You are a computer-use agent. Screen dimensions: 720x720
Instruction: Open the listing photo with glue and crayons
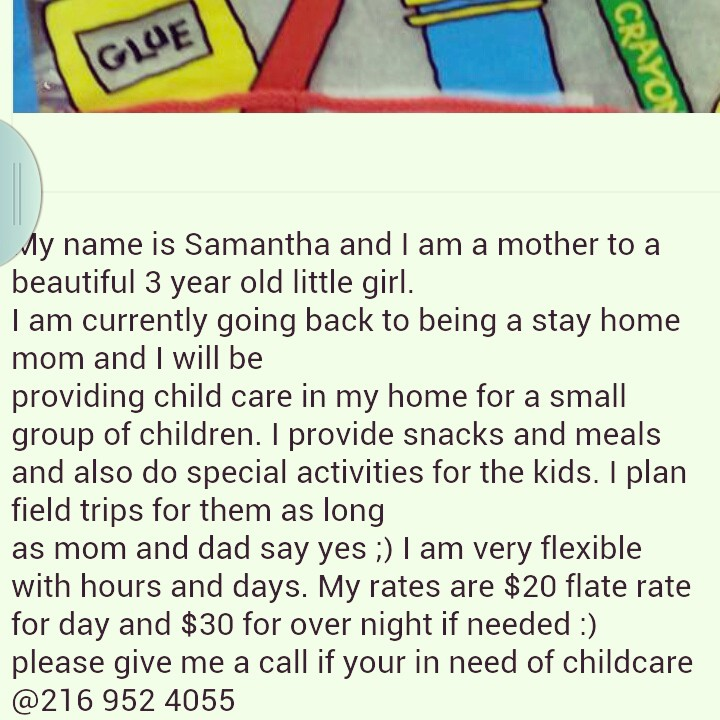(x=360, y=56)
